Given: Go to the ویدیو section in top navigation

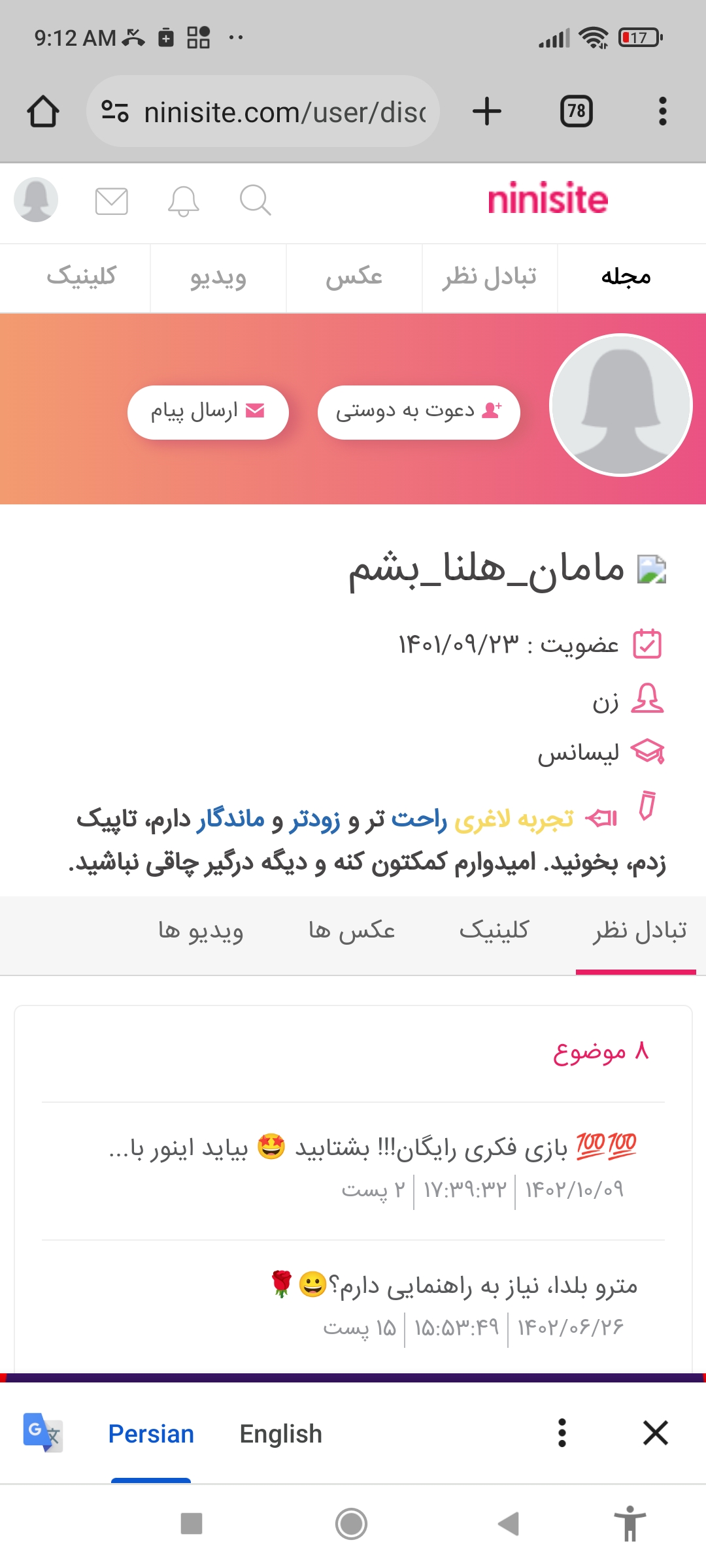Looking at the screenshot, I should [x=218, y=277].
